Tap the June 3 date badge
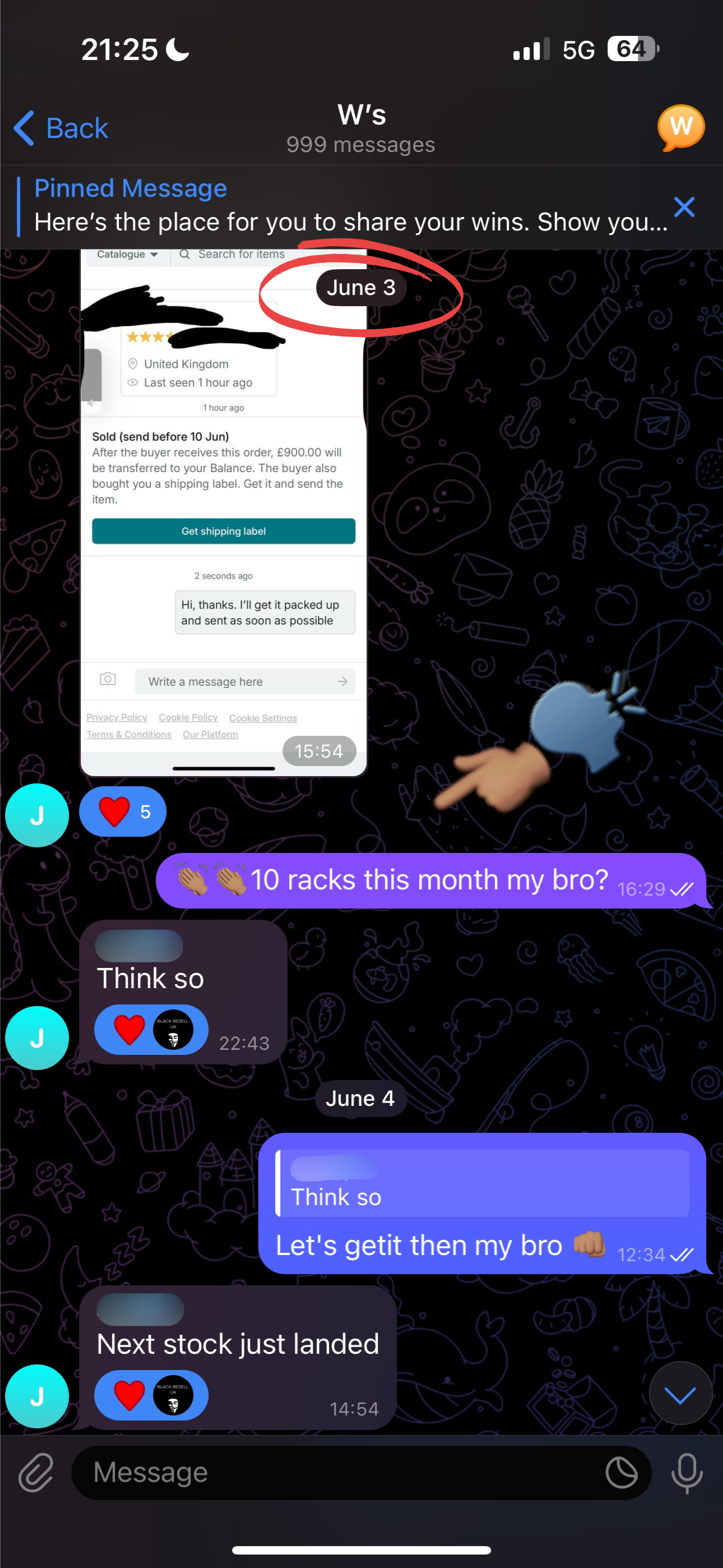 pyautogui.click(x=361, y=287)
